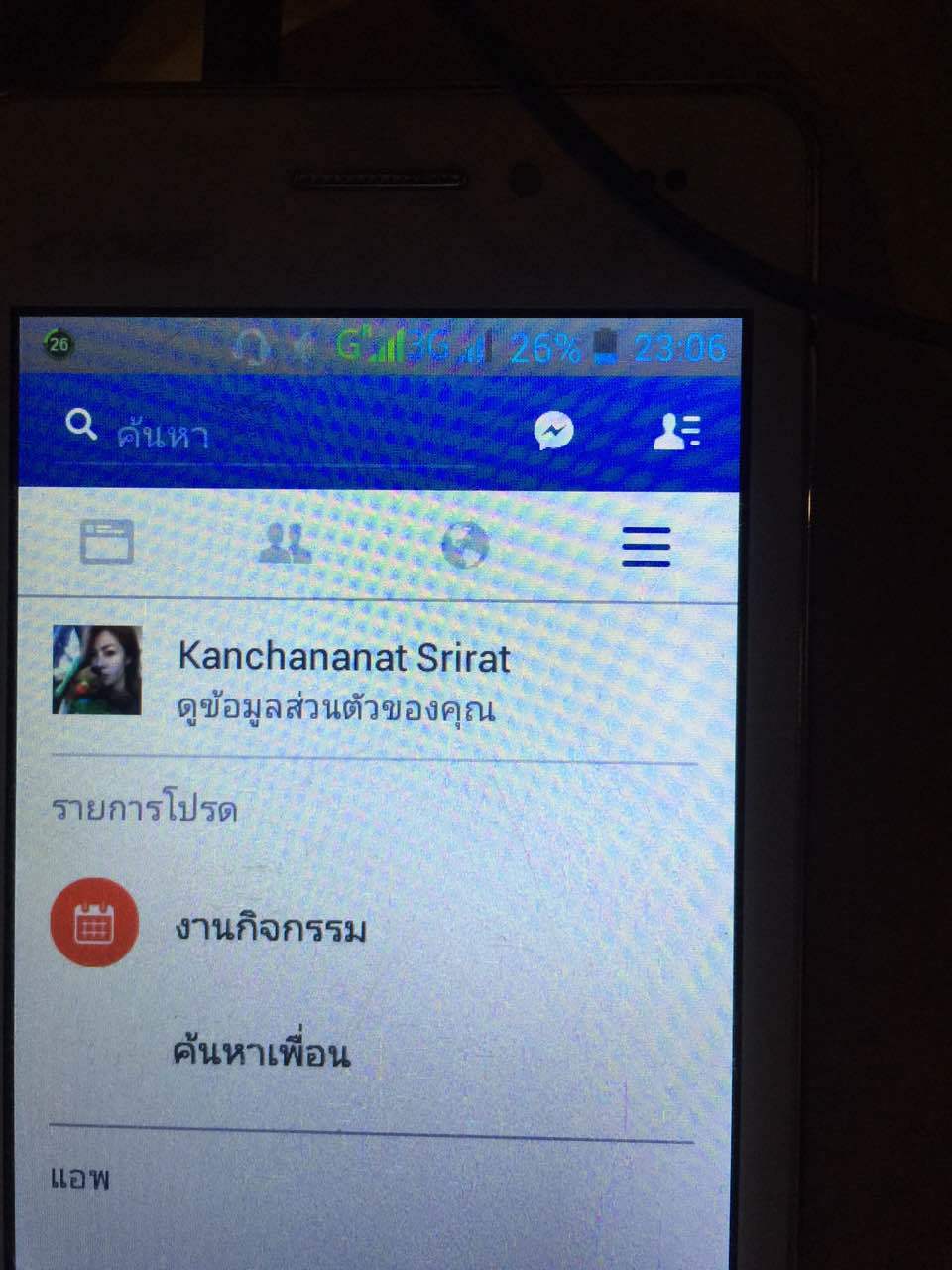The image size is (952, 1270).
Task: Select the hamburger menu tab
Action: [647, 545]
